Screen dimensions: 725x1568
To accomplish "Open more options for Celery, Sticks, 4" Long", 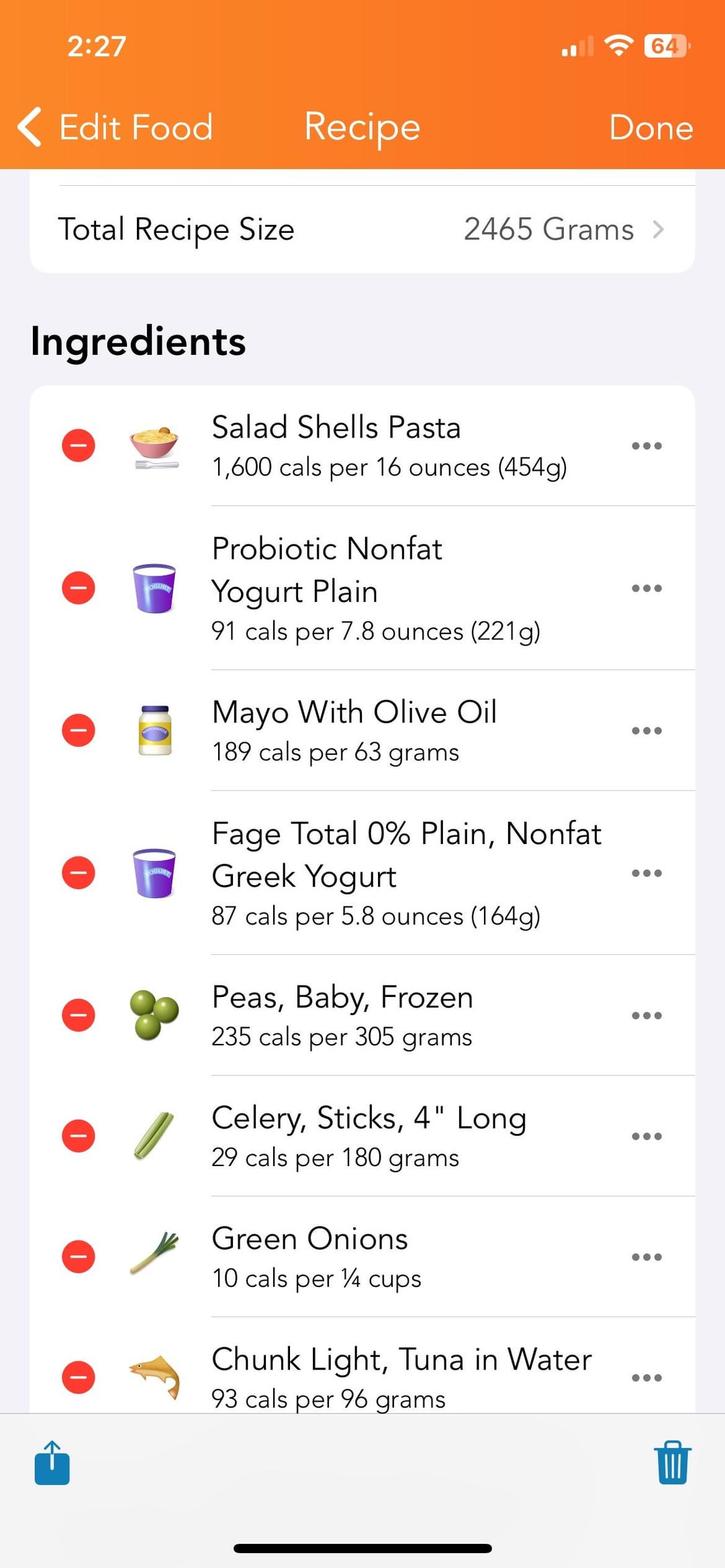I will 646,1136.
